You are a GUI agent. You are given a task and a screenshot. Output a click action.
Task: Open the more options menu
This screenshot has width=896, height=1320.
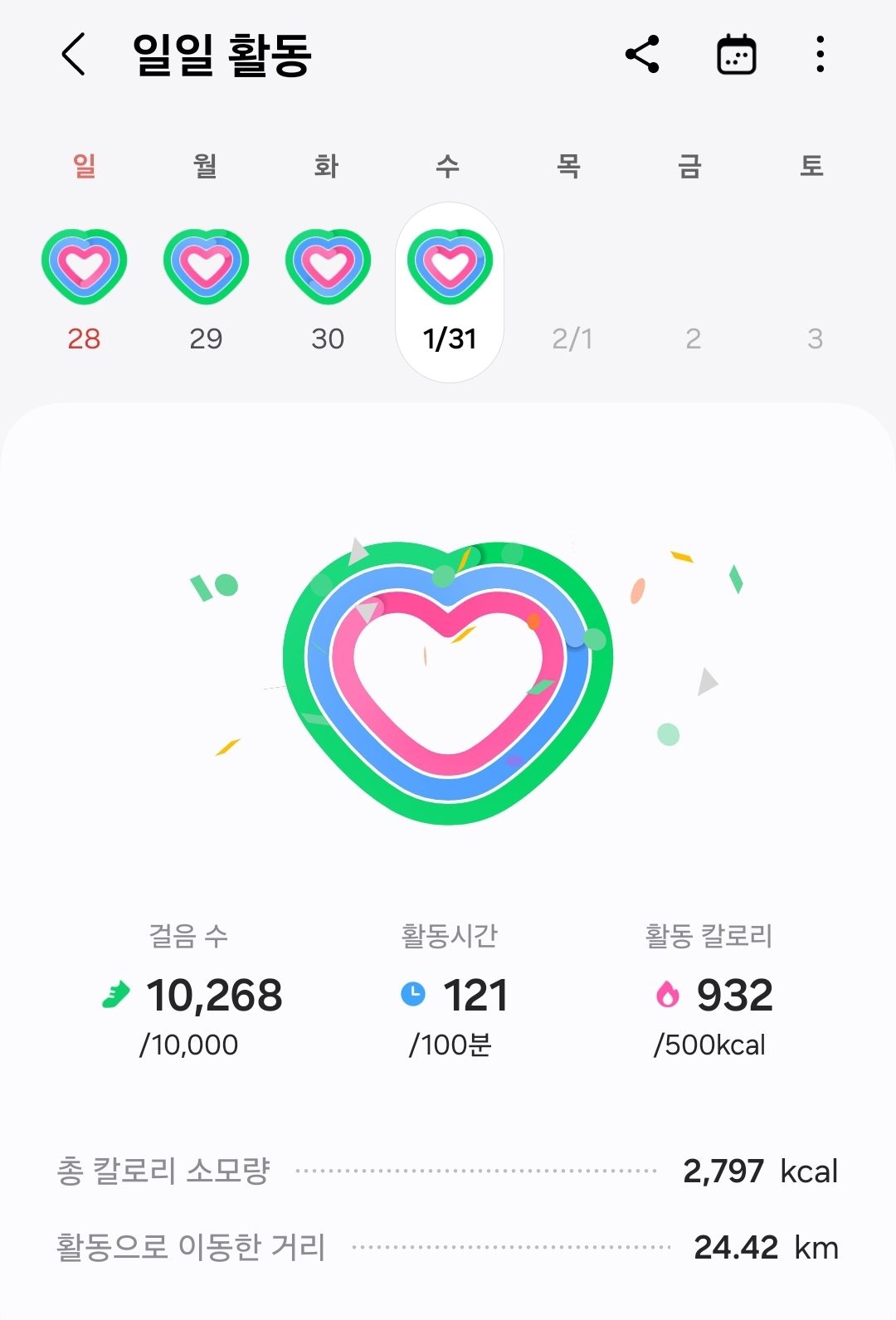(x=820, y=55)
